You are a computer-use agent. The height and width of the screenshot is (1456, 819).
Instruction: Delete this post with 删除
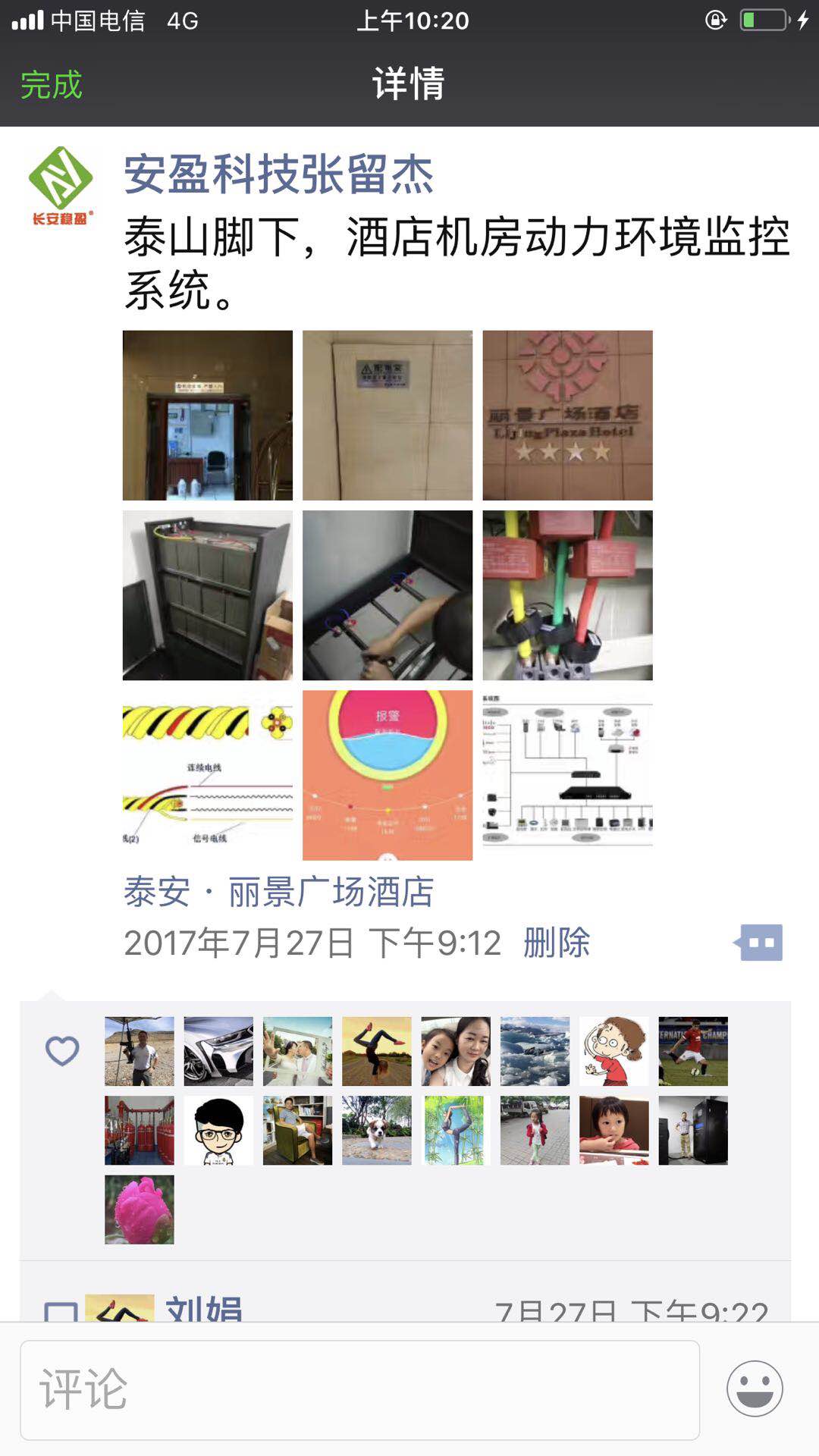[557, 943]
